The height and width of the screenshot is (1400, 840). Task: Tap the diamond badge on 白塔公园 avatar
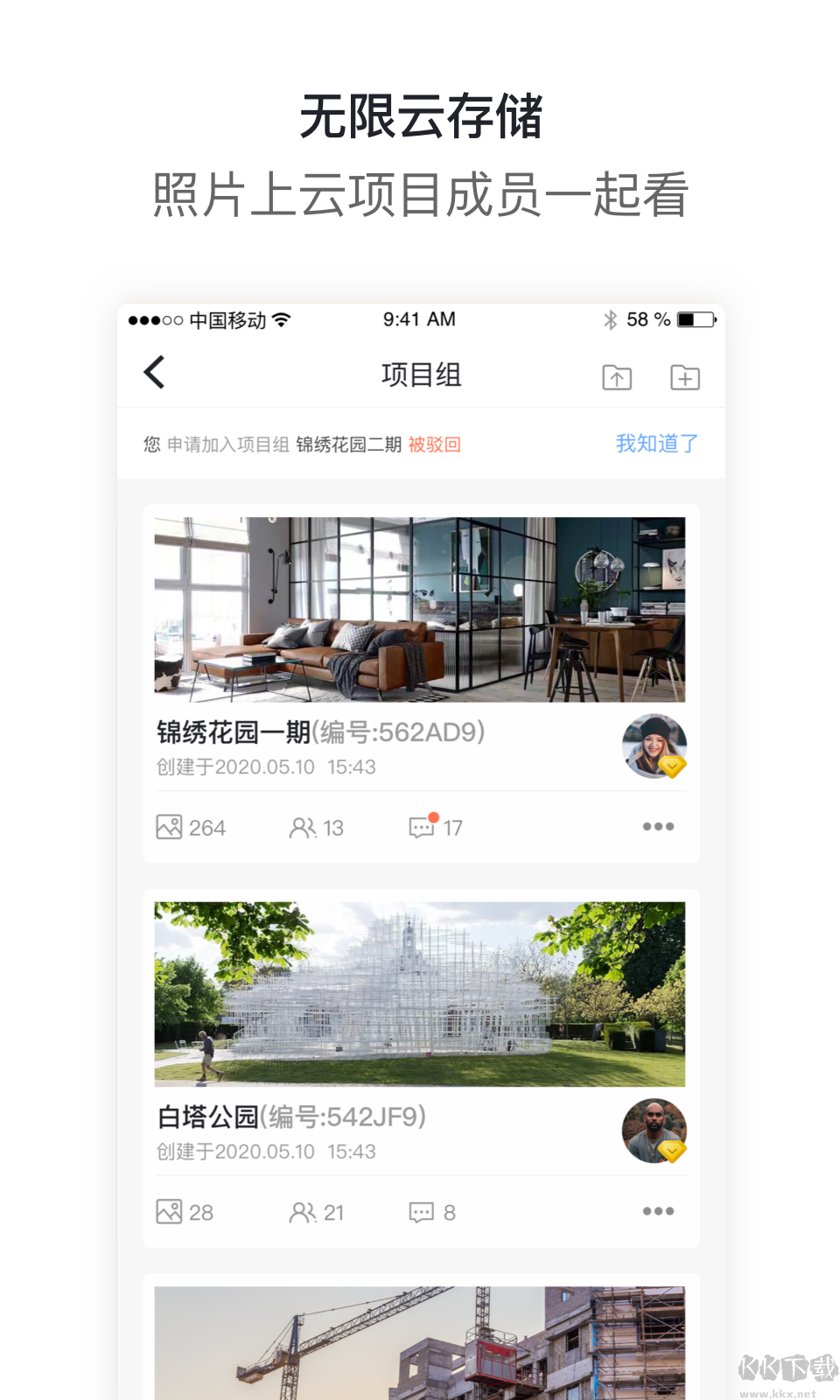click(673, 1153)
